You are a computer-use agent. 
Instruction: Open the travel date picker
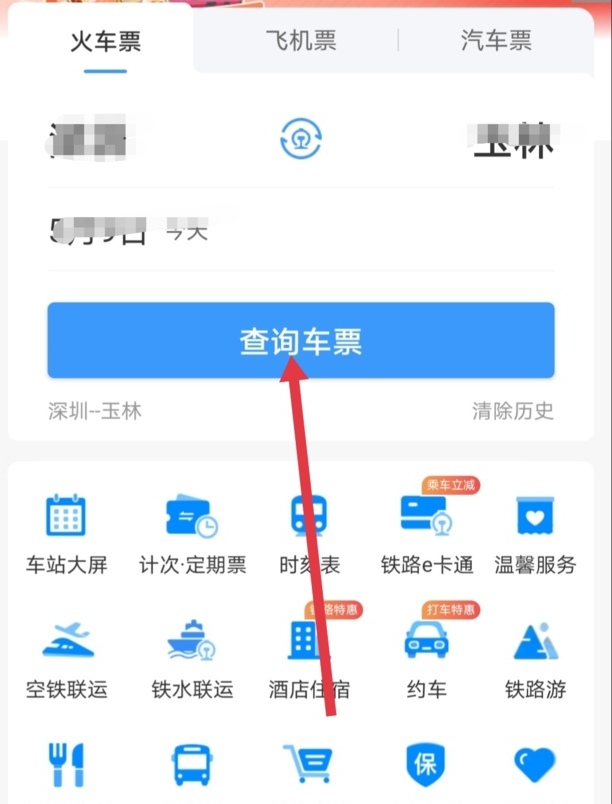[x=130, y=230]
